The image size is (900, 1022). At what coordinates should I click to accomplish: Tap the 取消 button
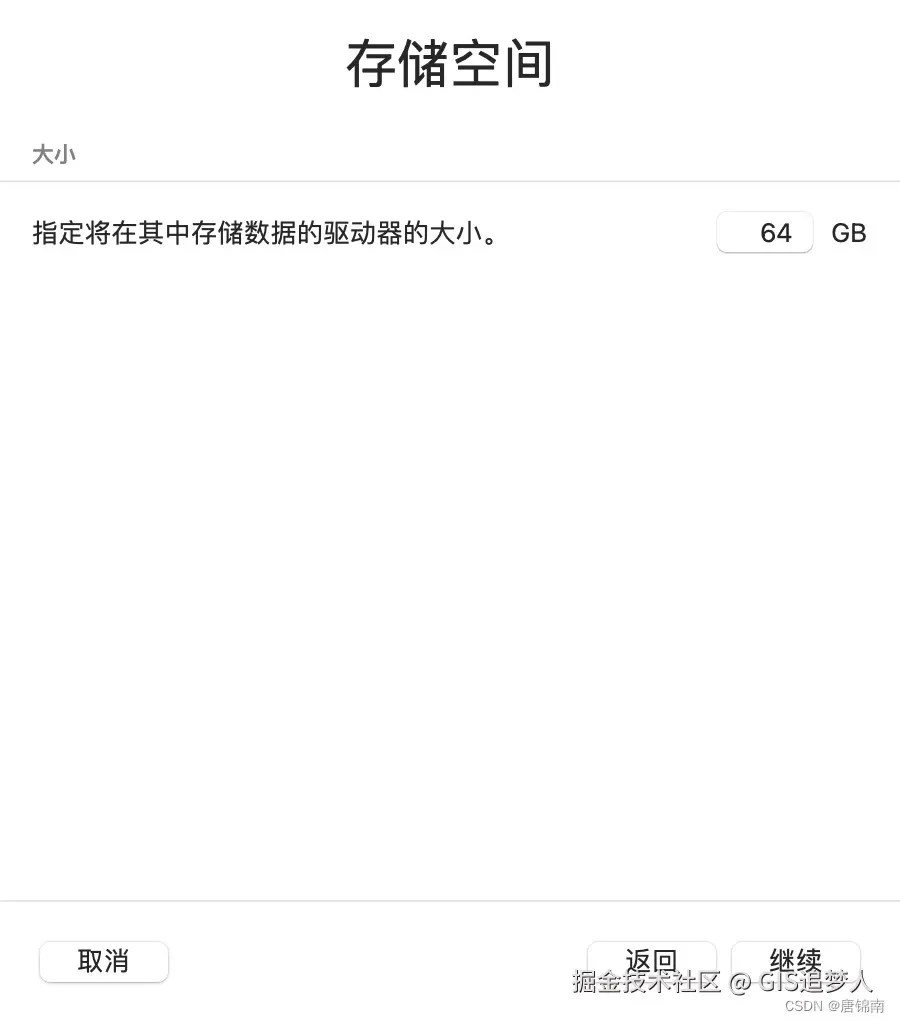click(x=104, y=961)
